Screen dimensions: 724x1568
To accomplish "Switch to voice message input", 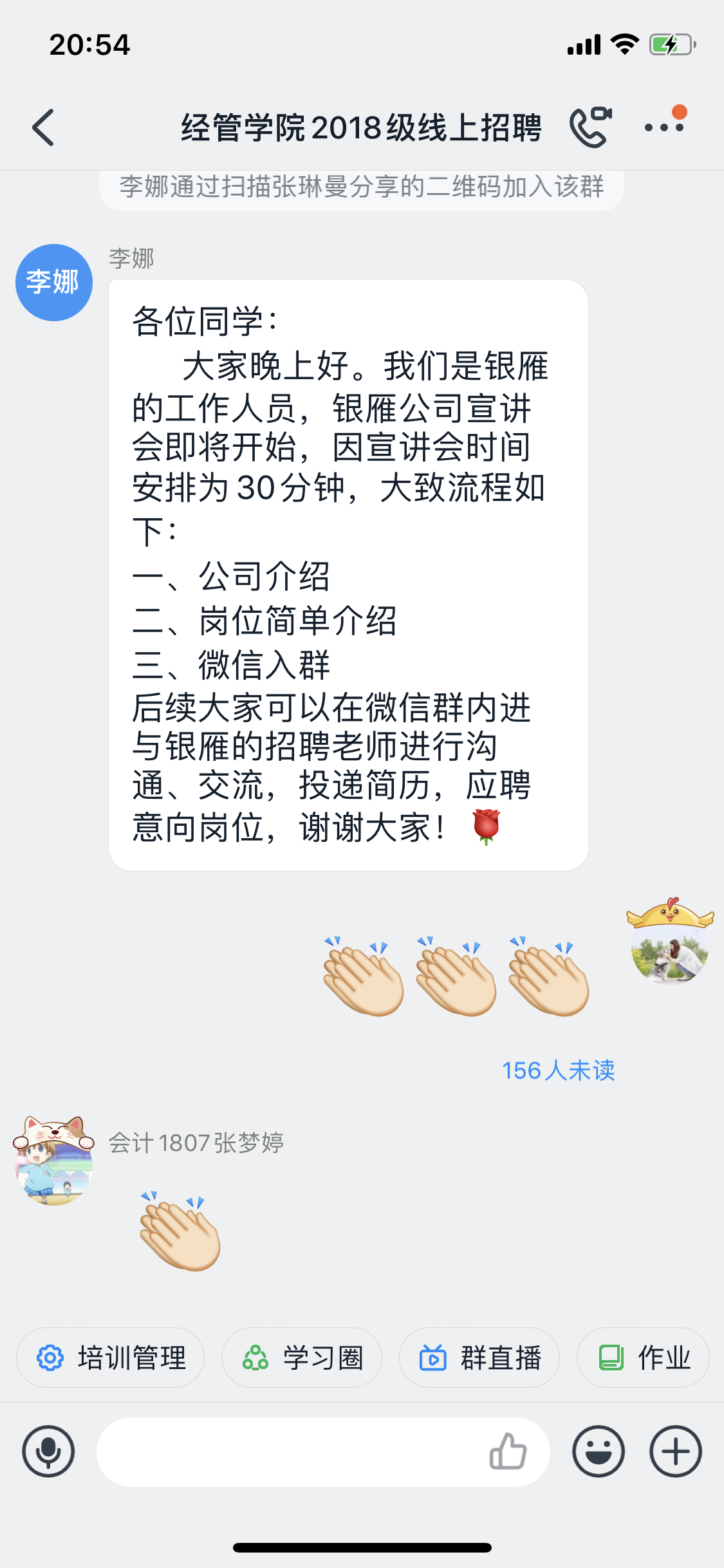I will click(48, 1451).
